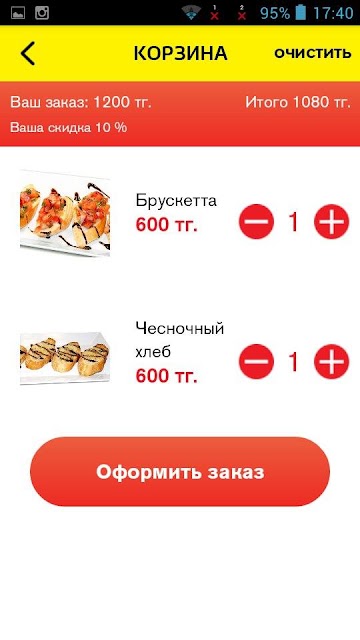Open the Брускетта item photo
This screenshot has width=360, height=640.
[x=65, y=213]
